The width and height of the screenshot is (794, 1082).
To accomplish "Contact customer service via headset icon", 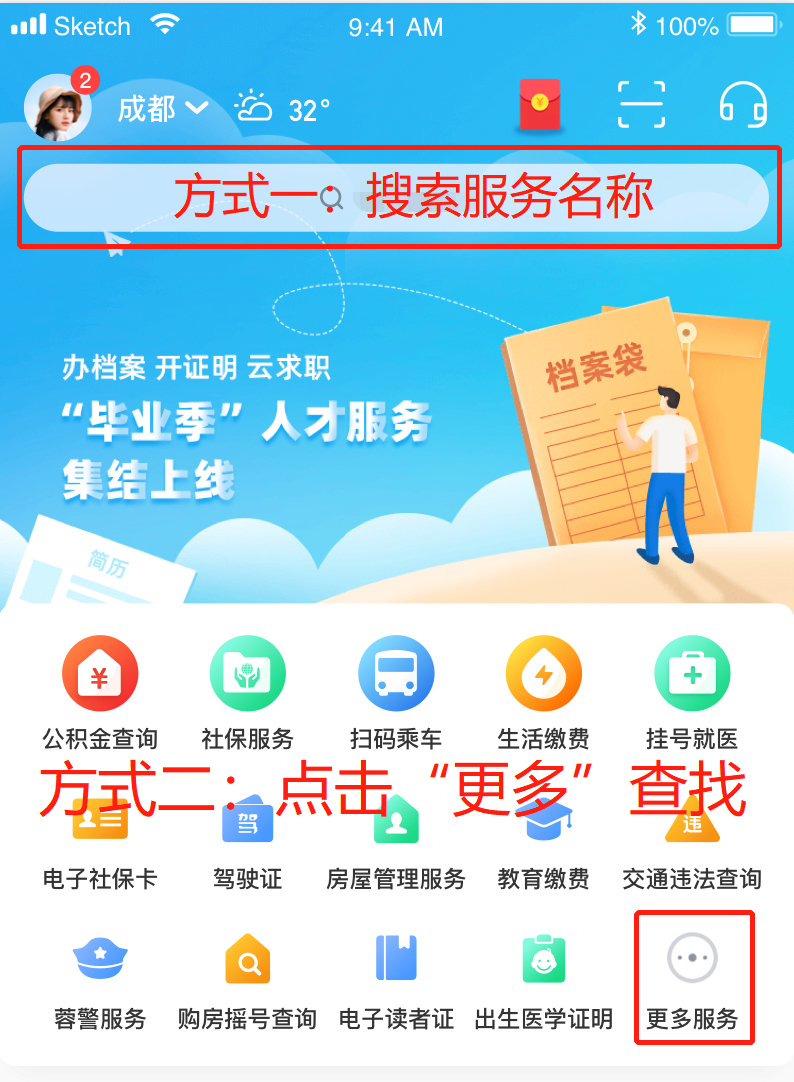I will point(743,104).
